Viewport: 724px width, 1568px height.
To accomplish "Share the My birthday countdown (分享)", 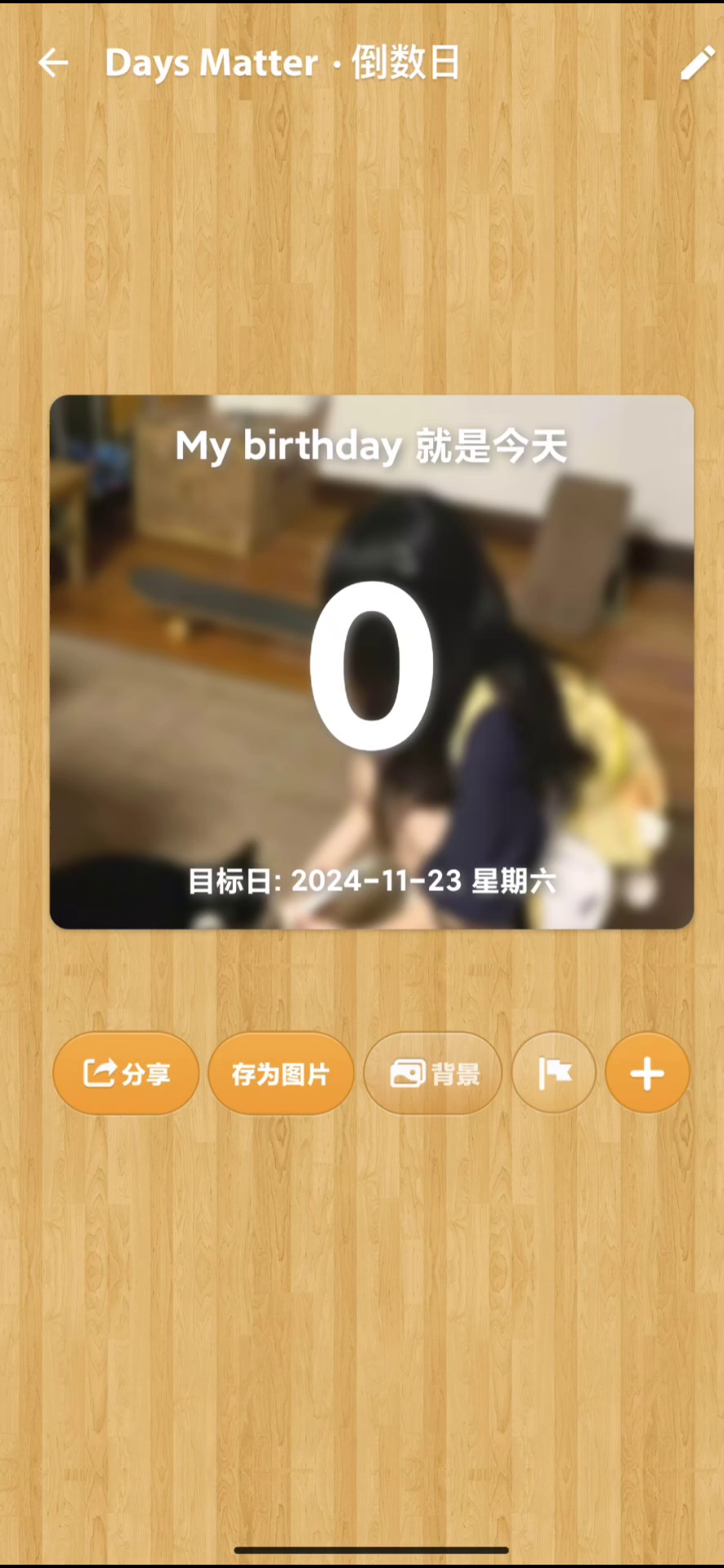I will pyautogui.click(x=126, y=1073).
